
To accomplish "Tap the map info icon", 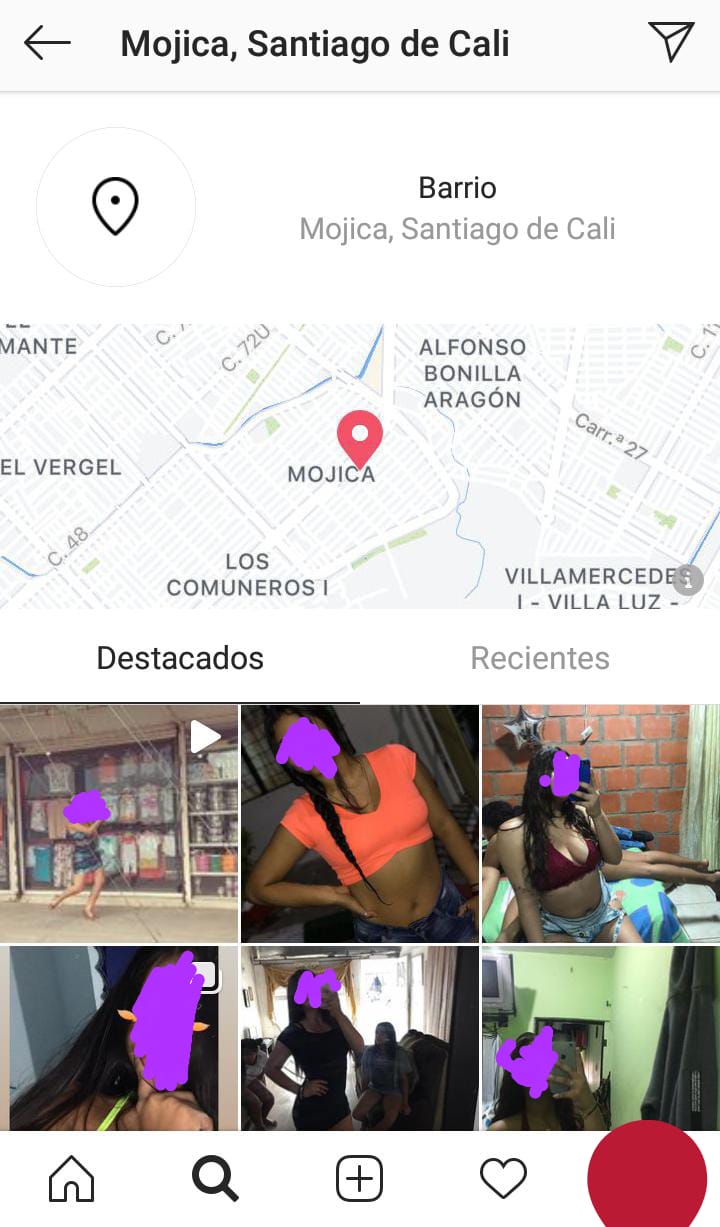I will 688,579.
